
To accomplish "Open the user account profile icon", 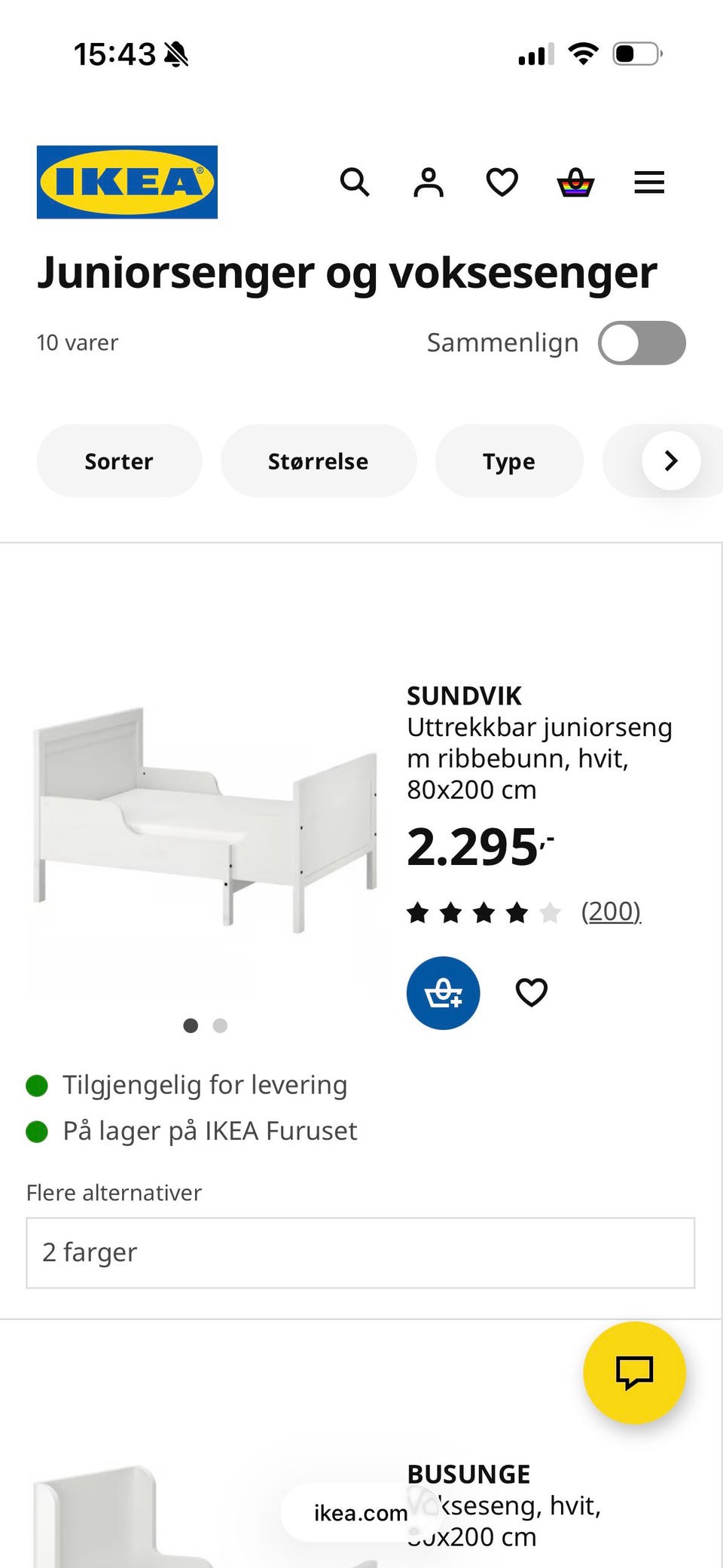I will (428, 182).
